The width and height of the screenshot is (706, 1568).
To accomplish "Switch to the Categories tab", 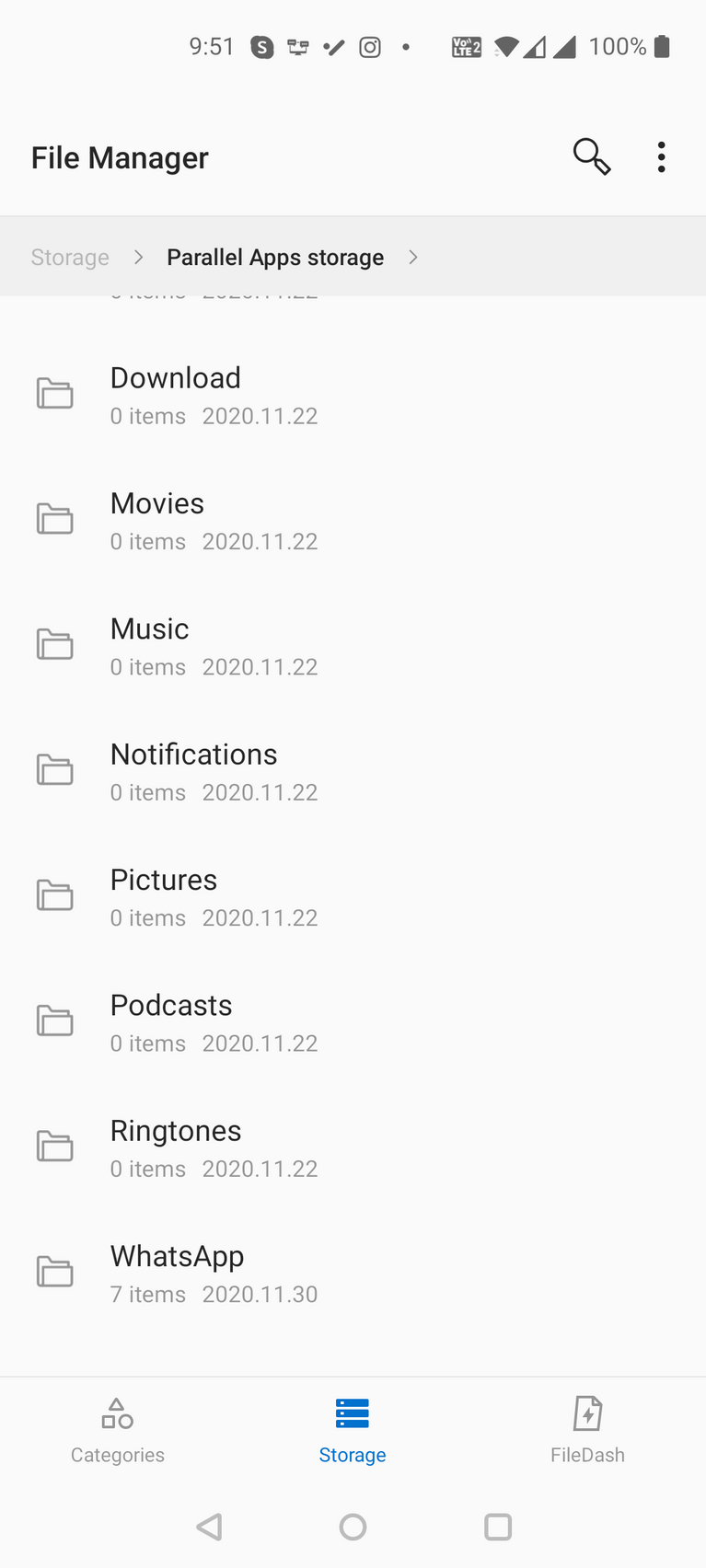I will [x=118, y=1431].
